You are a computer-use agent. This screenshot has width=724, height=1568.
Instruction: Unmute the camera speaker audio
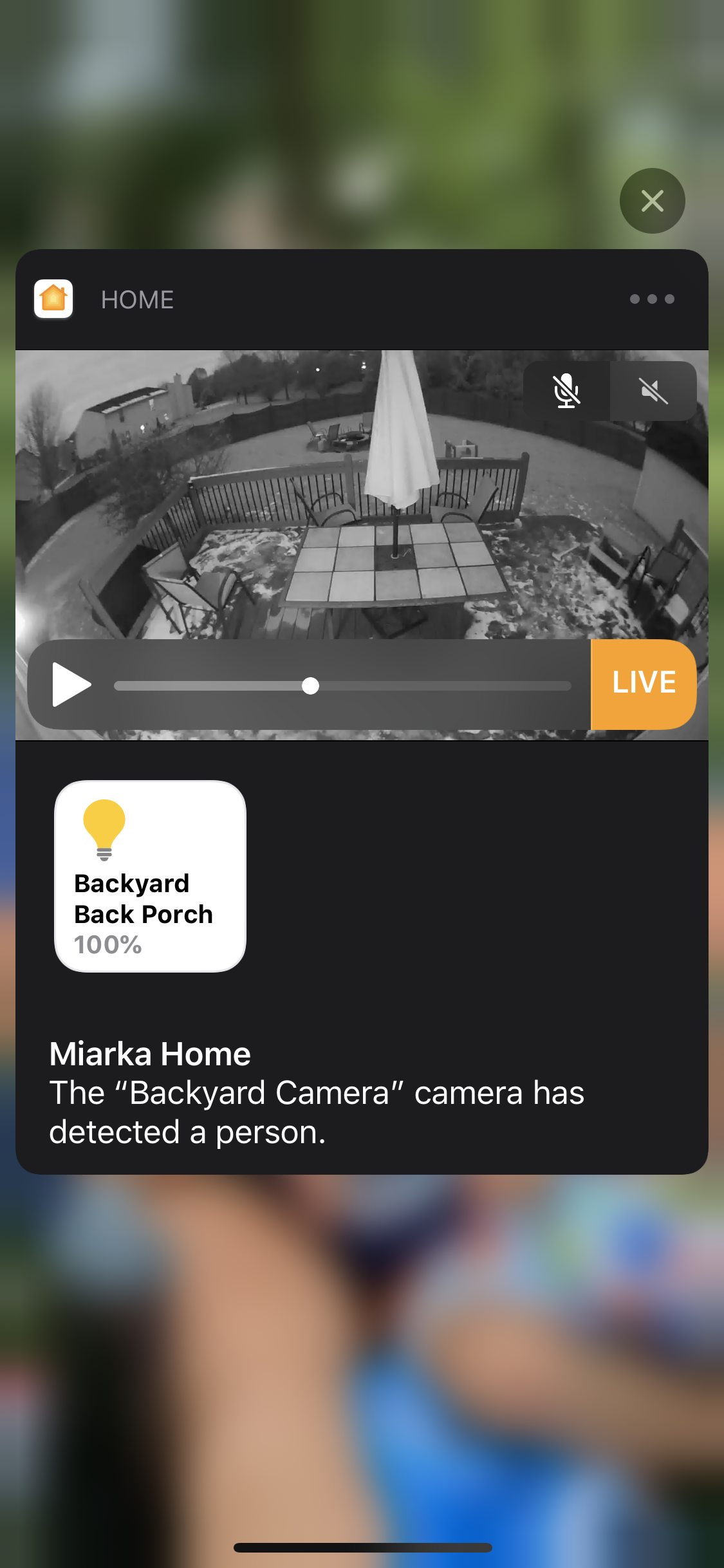[653, 391]
